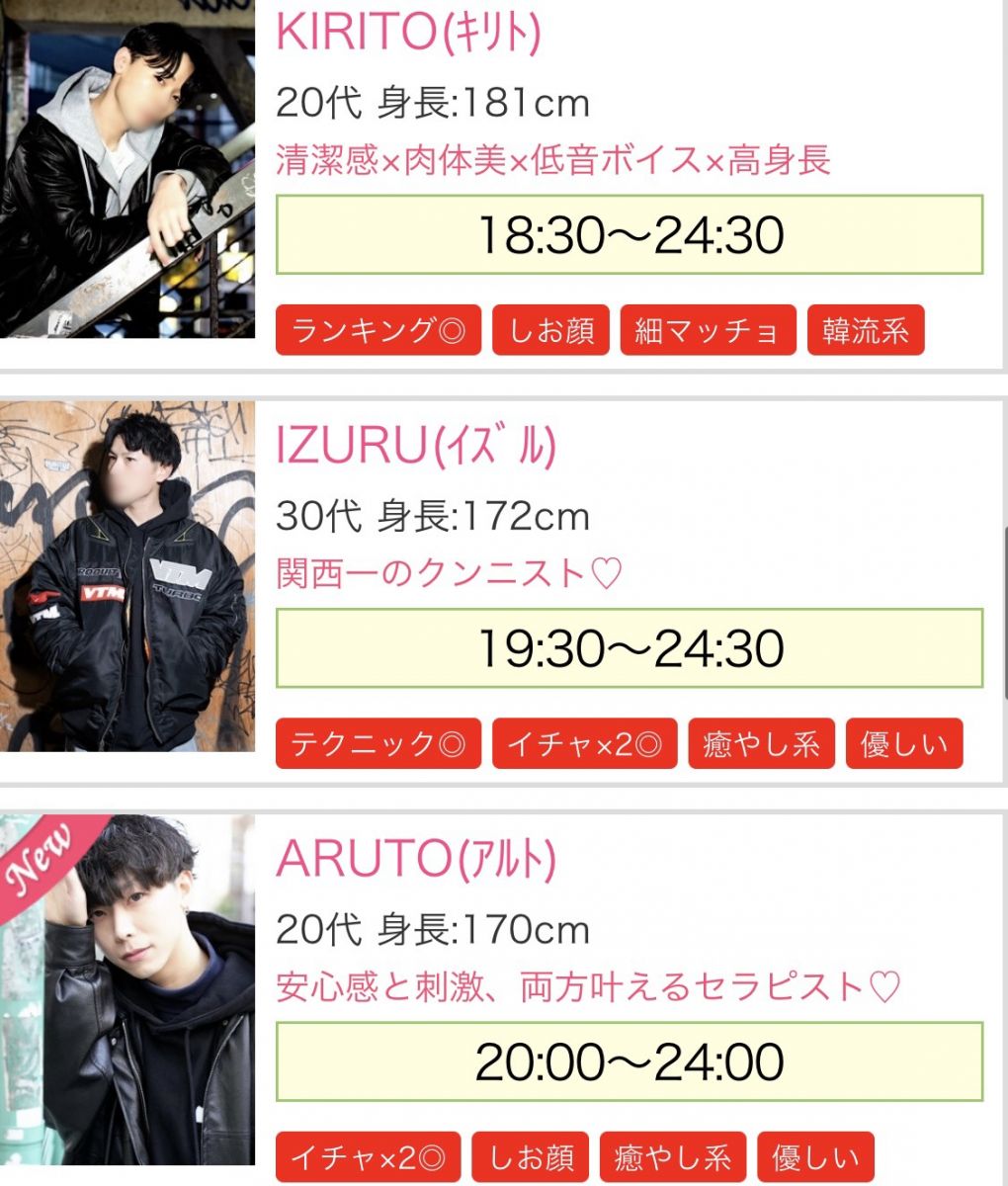
Task: Tap the 韓流系 tag
Action: [866, 330]
